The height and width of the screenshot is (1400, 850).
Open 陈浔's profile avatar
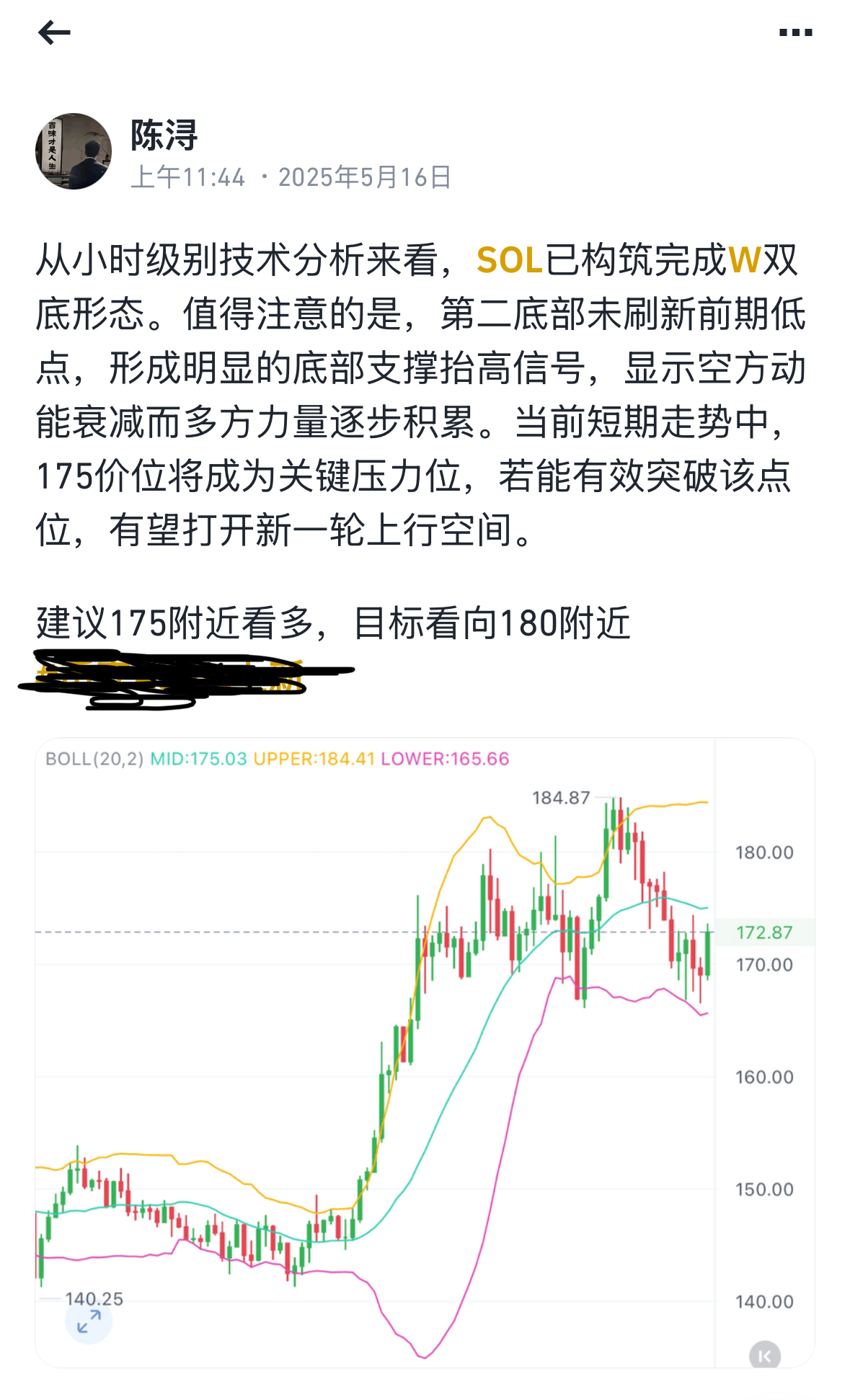(74, 151)
